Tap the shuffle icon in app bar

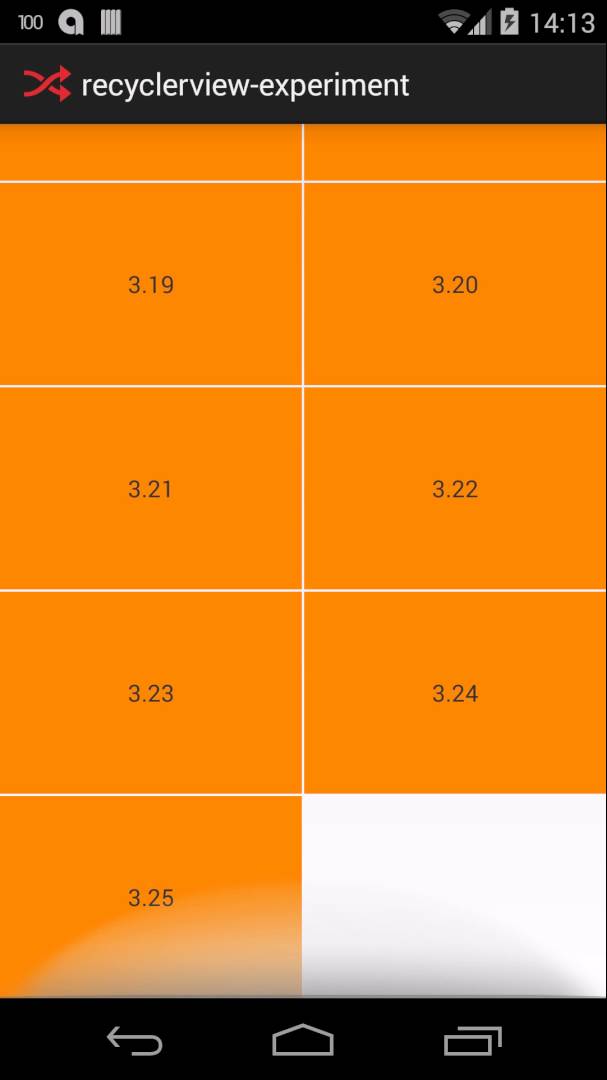point(47,84)
